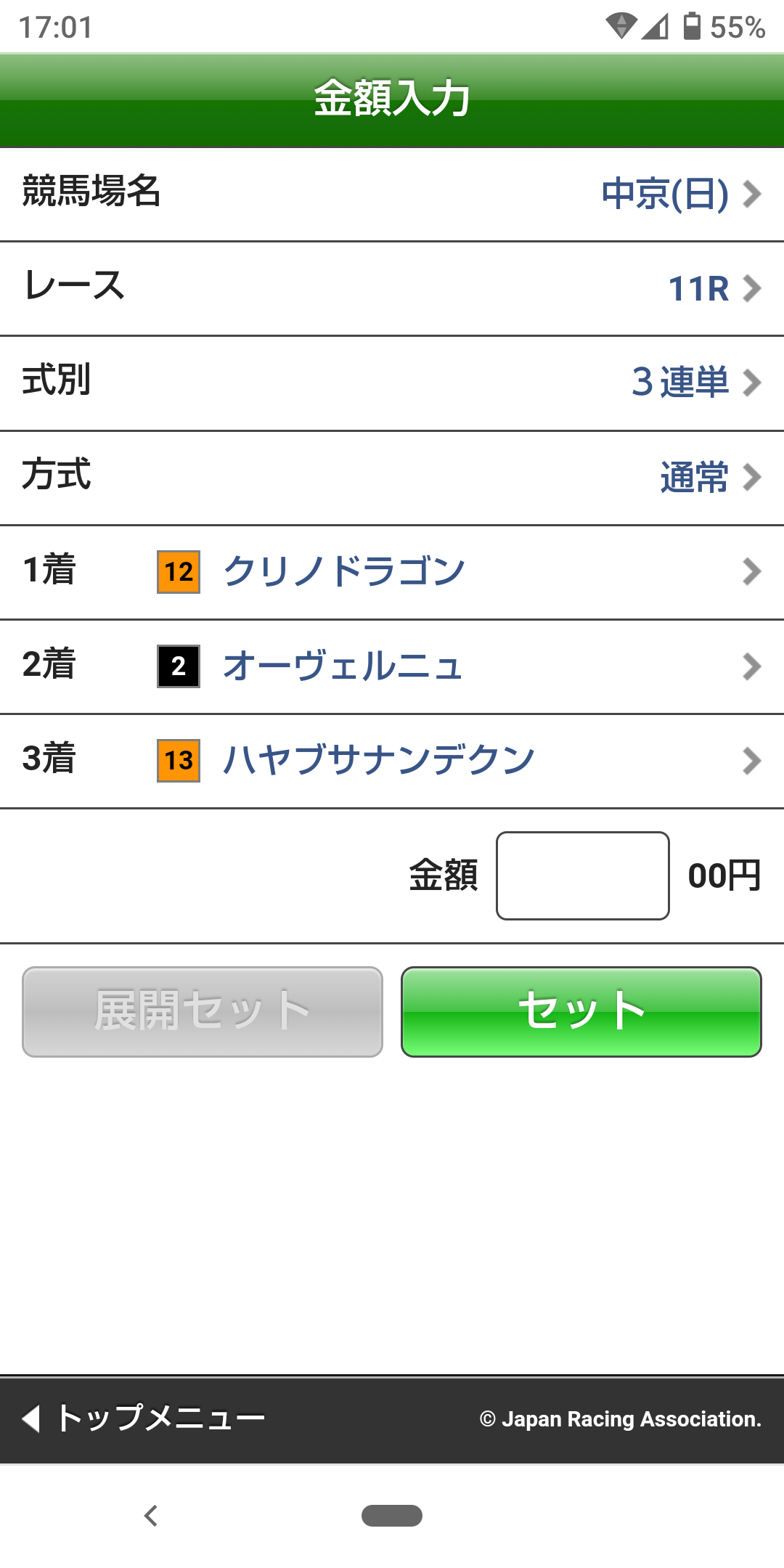Change the method 通常
The image size is (784, 1568).
click(x=709, y=478)
